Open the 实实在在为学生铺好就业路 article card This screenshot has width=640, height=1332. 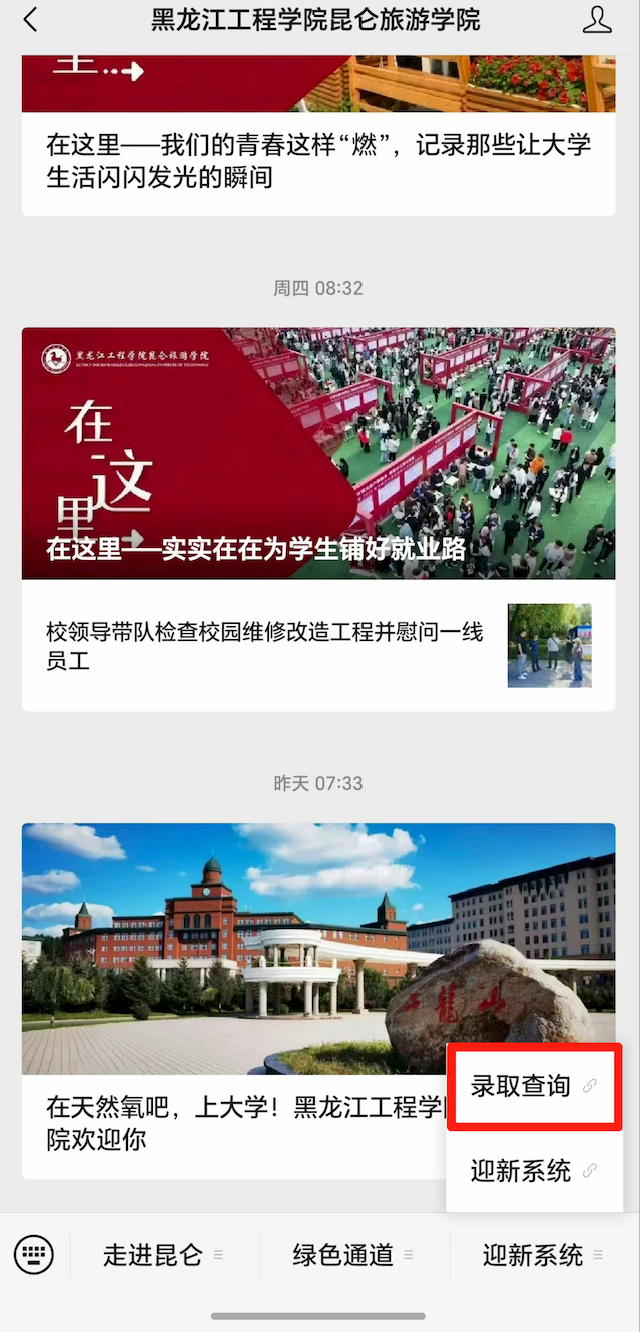click(x=318, y=453)
